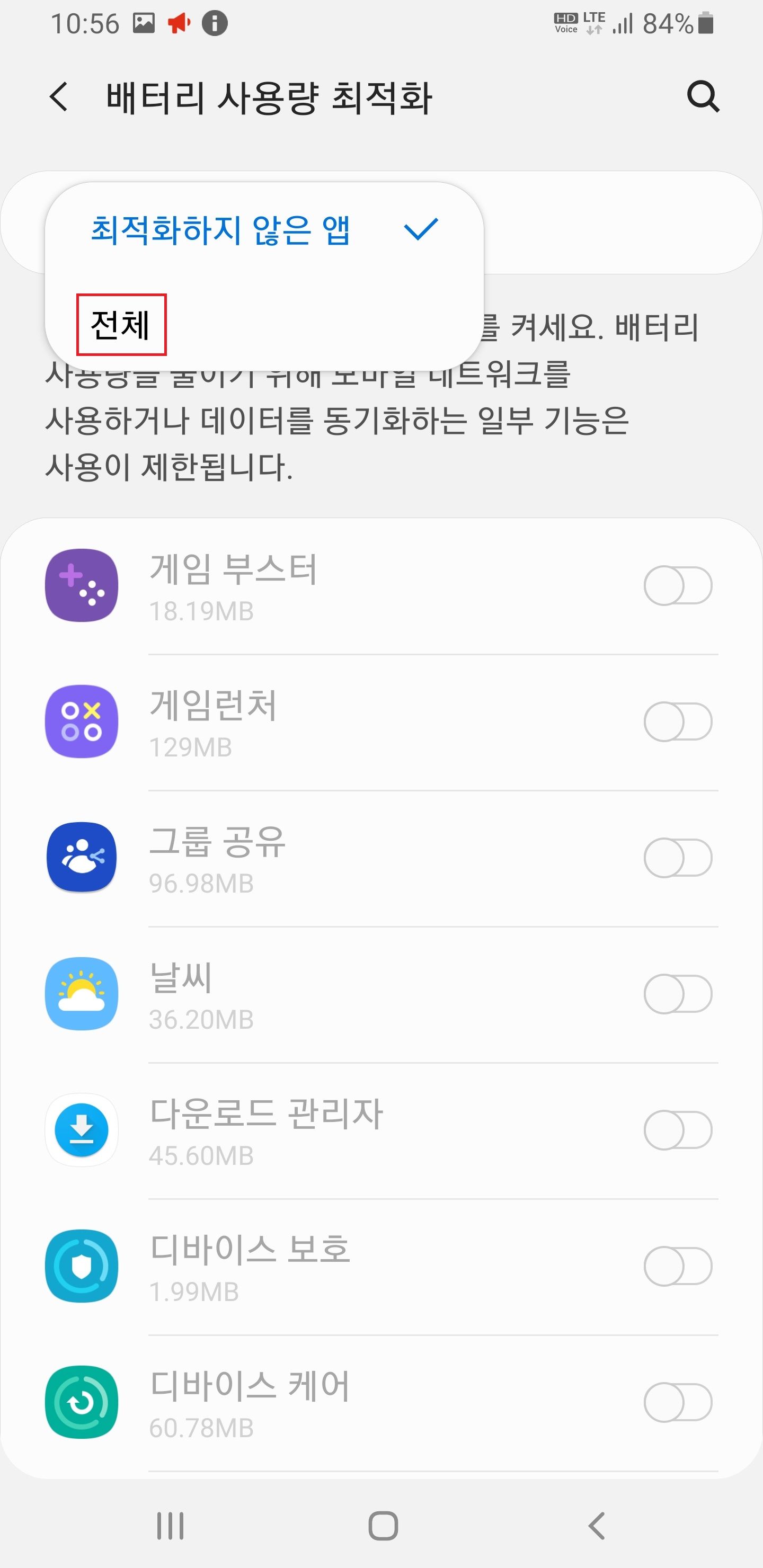
Task: Go back using the header arrow
Action: [59, 97]
